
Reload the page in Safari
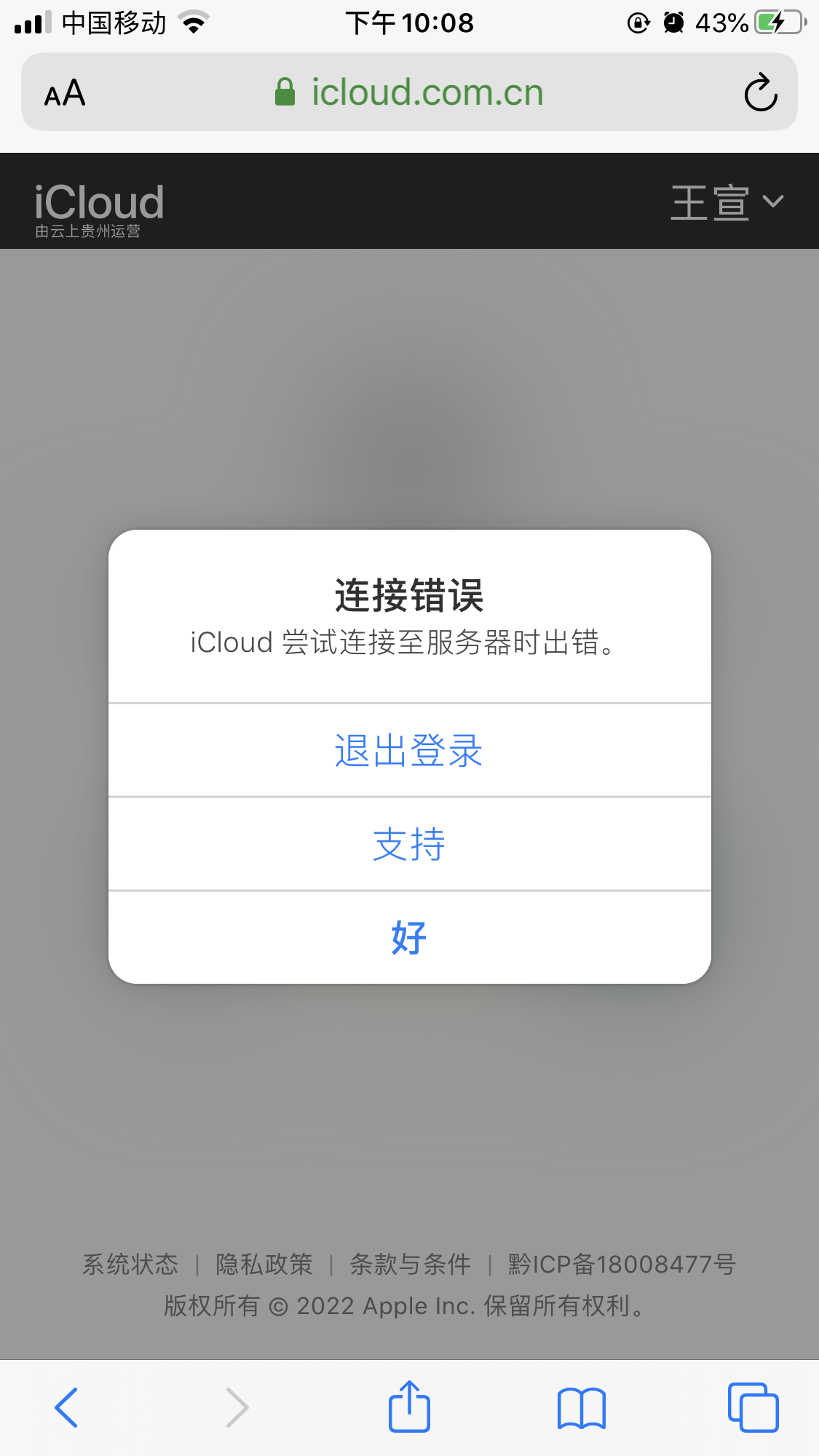pos(761,92)
